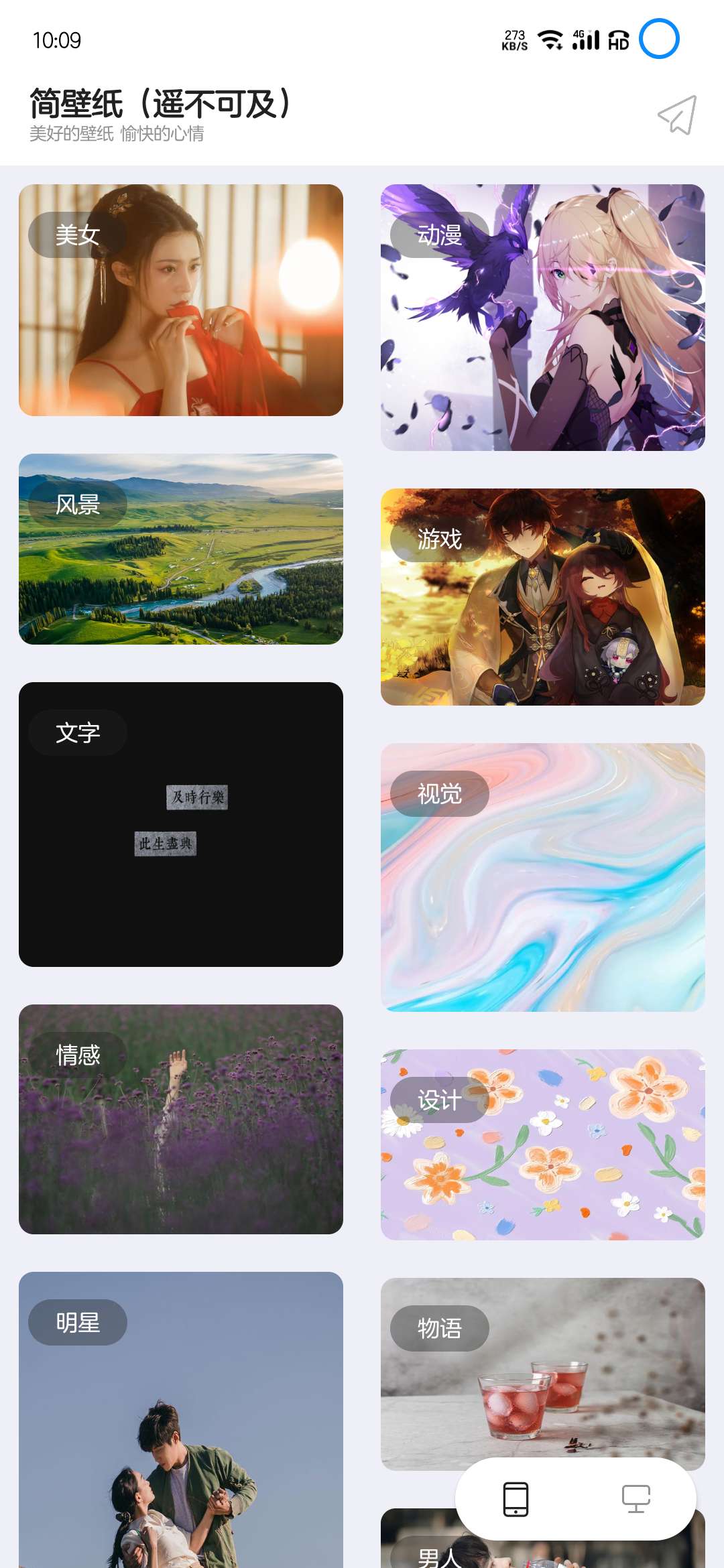Viewport: 724px width, 1568px height.
Task: View the 文字 wallpaper category
Action: coord(181,824)
